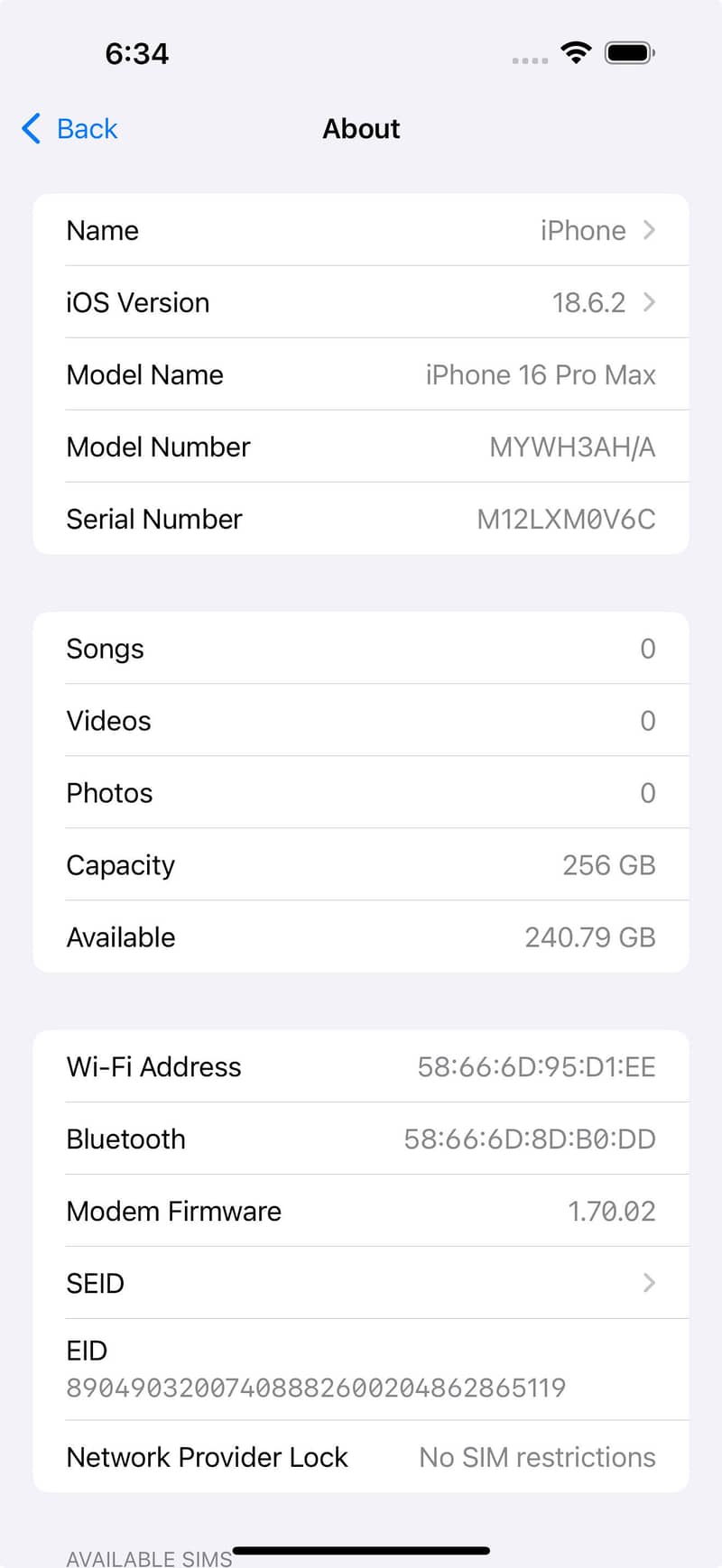722x1568 pixels.
Task: Select the Wi-Fi Address row
Action: 361,1066
